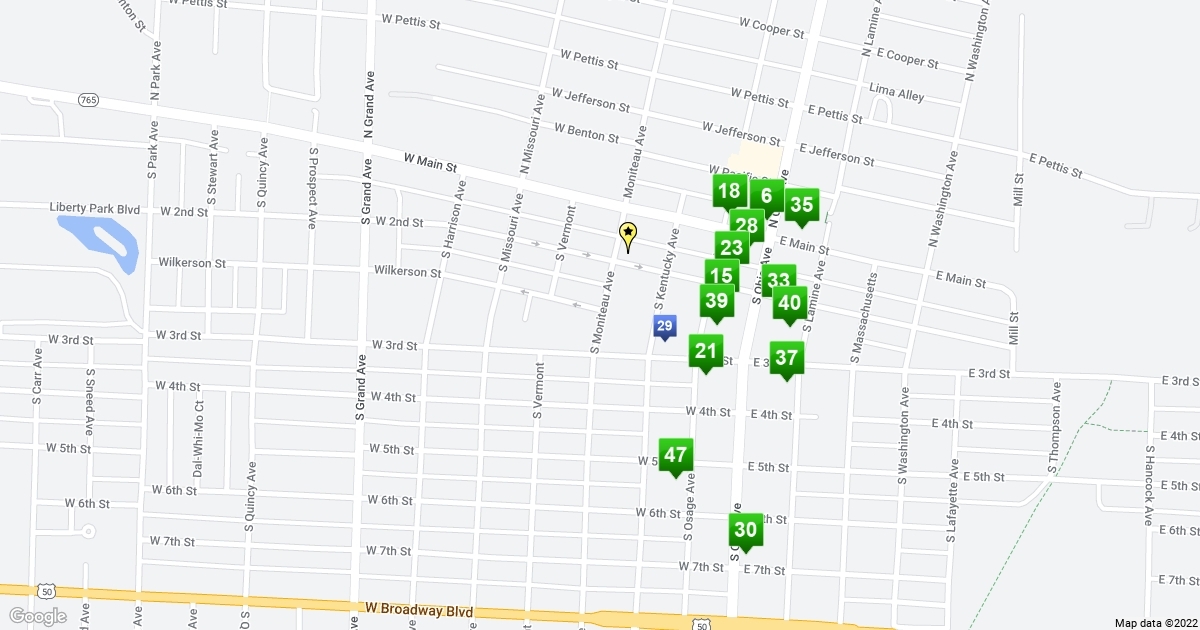Open map marker 35
This screenshot has width=1200, height=630.
(801, 206)
